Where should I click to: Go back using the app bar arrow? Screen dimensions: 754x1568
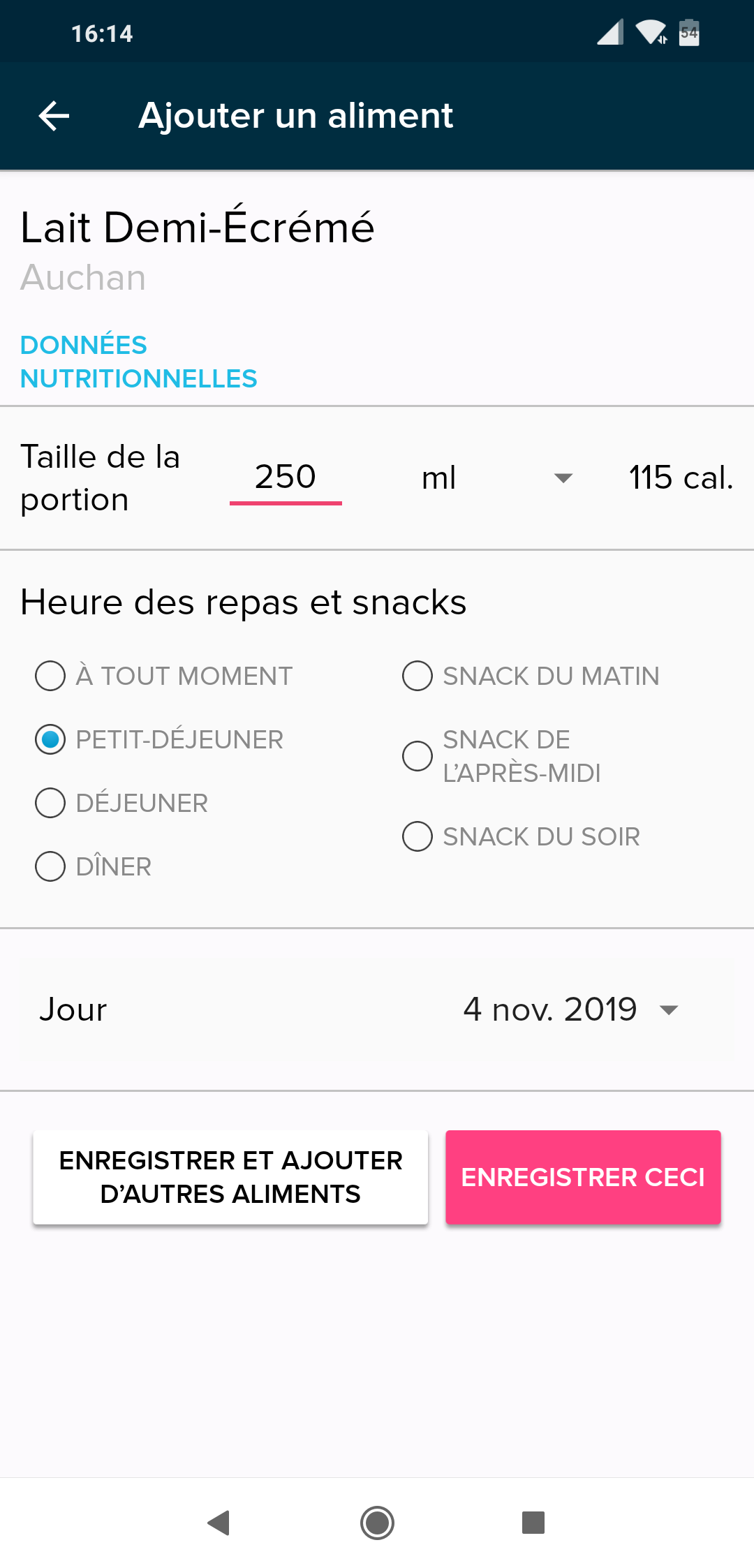pos(54,116)
